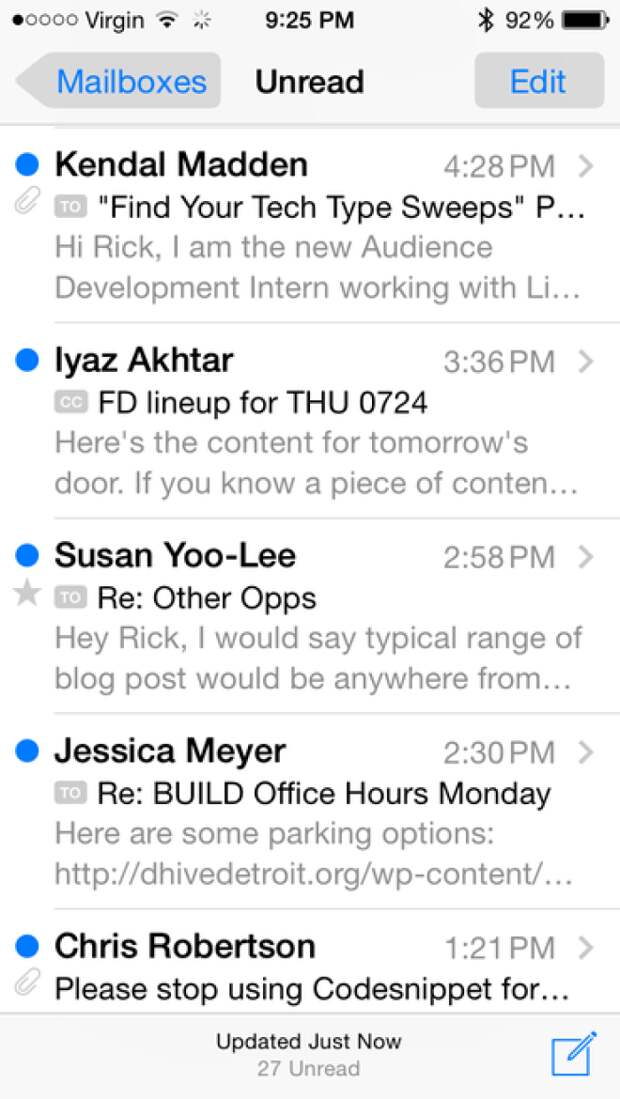Screen dimensions: 620x1099
Task: Tap the Edit button
Action: [x=539, y=81]
